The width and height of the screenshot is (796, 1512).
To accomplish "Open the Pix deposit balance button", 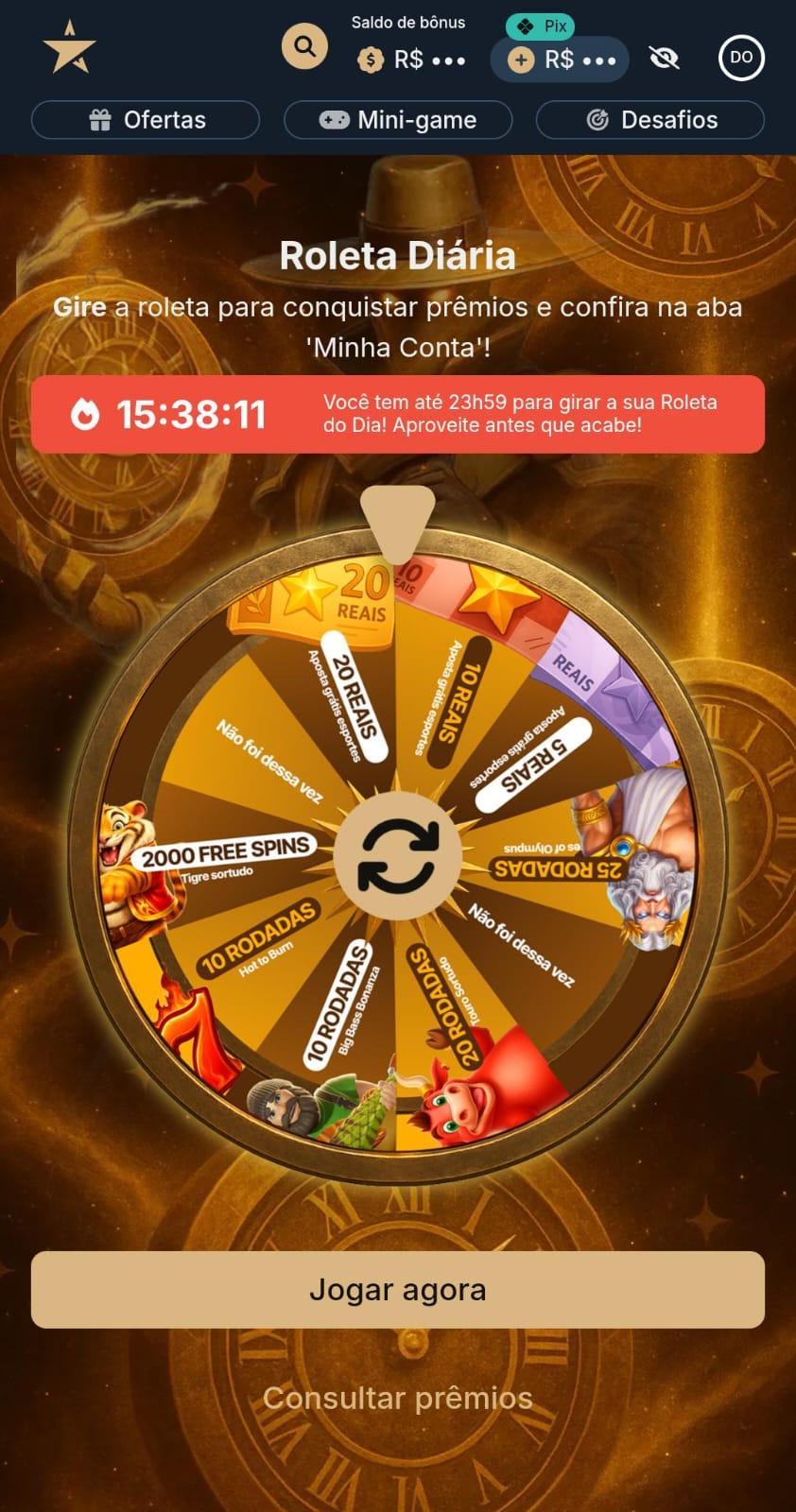I will point(560,60).
